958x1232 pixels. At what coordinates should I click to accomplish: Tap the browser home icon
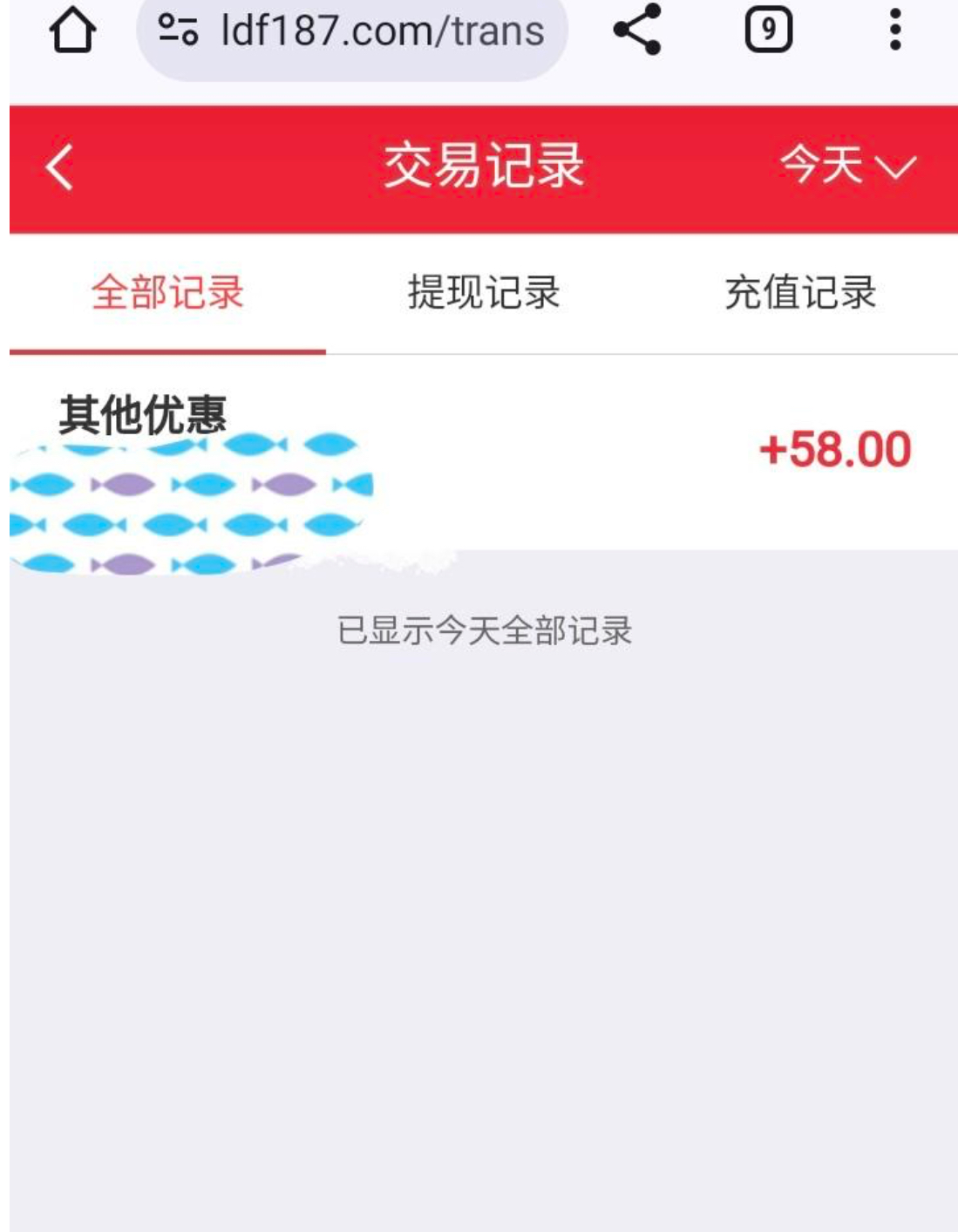(x=72, y=31)
